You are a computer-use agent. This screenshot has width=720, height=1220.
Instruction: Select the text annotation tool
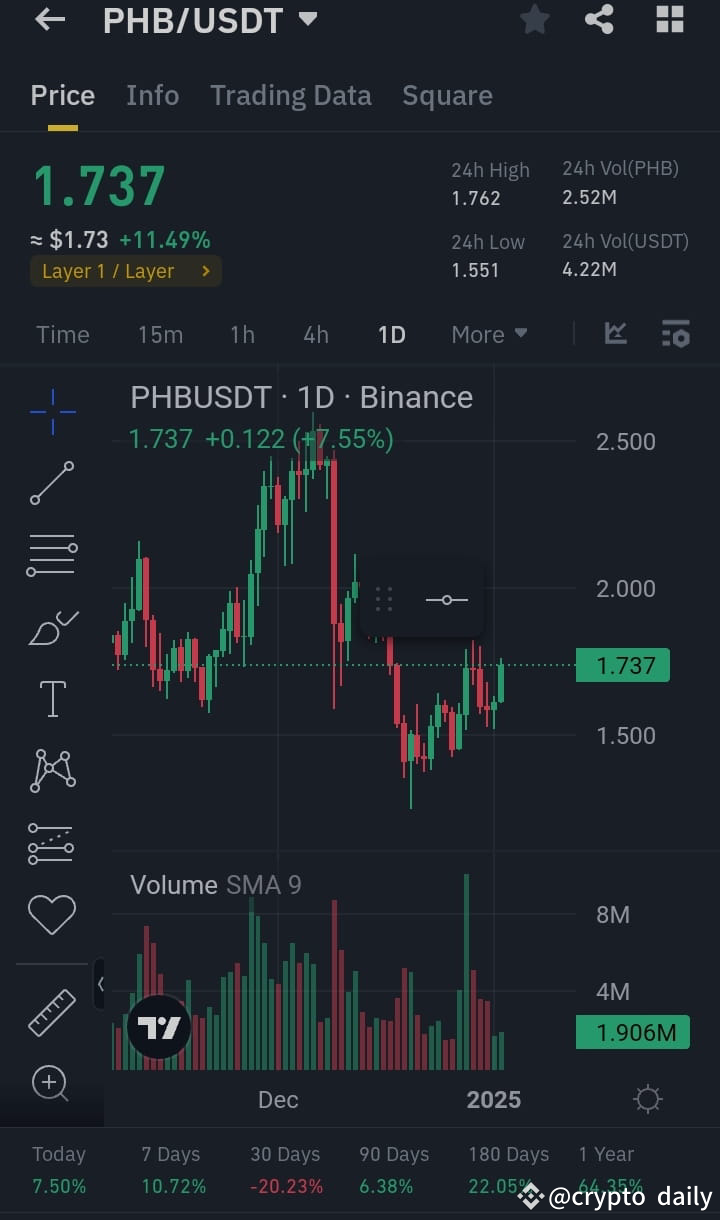[52, 698]
